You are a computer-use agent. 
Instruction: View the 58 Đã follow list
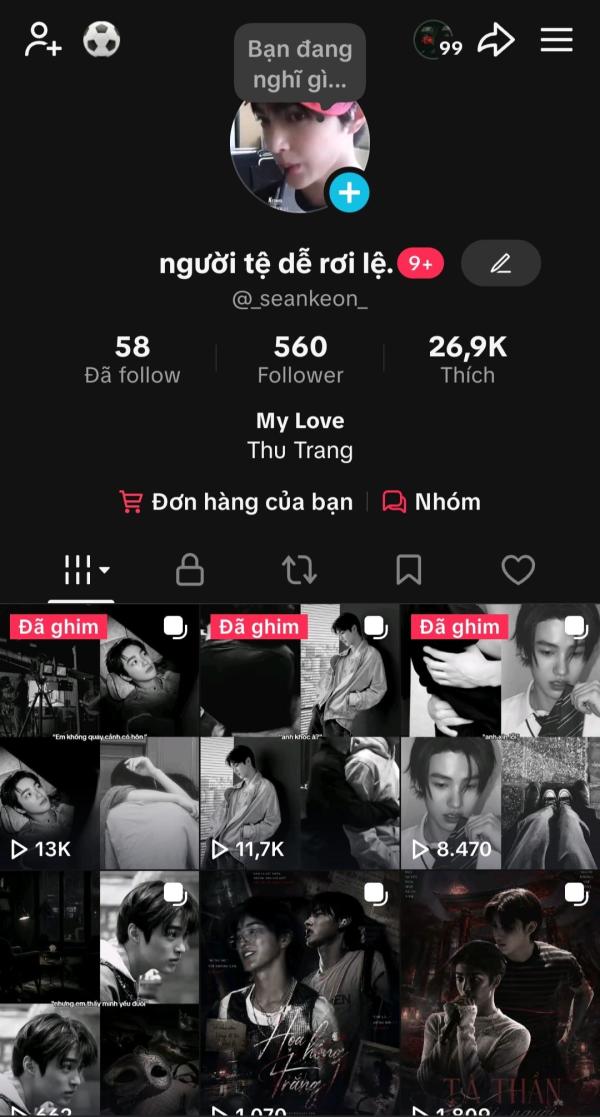coord(133,360)
